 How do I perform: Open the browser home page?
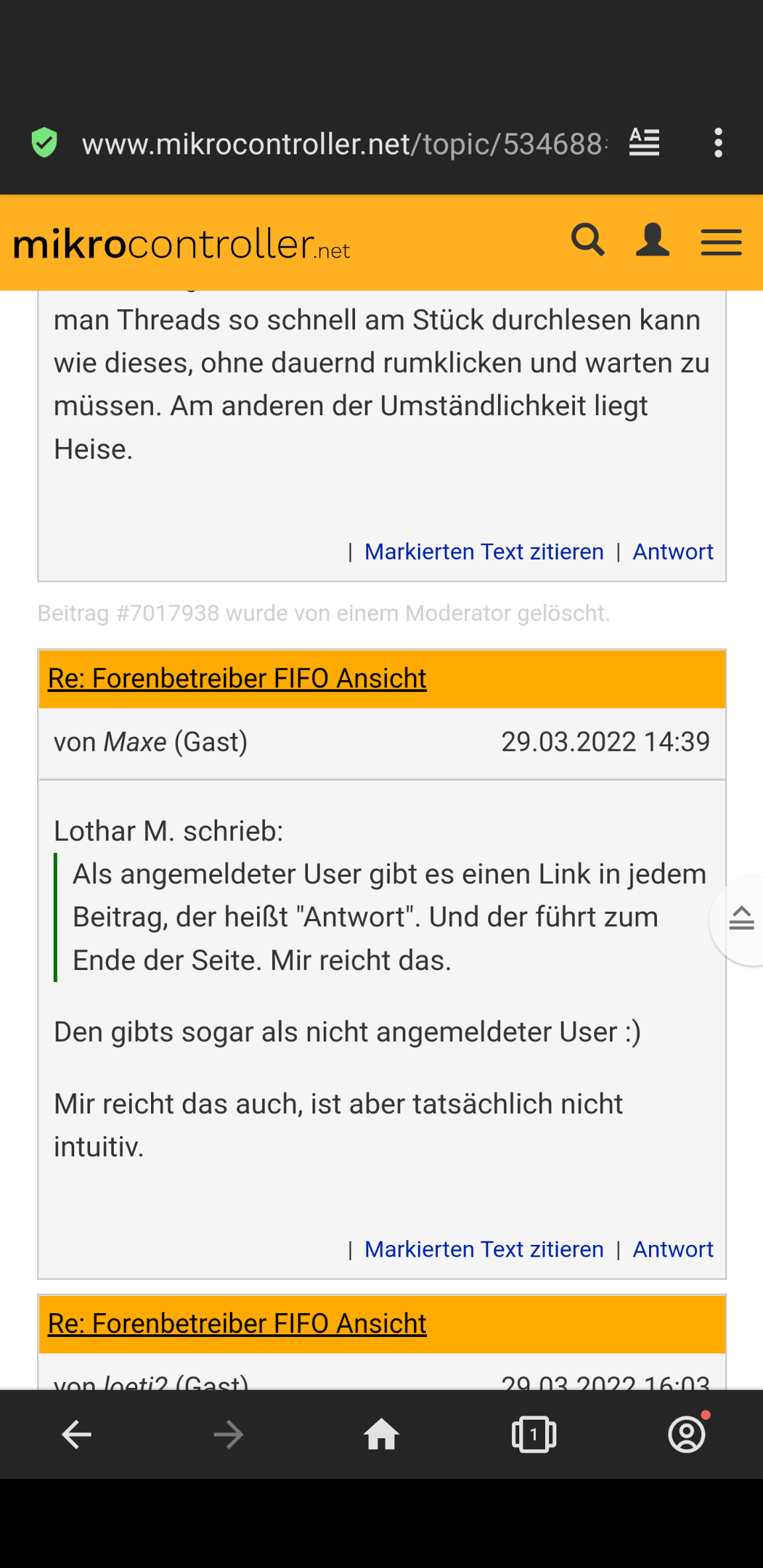381,1434
